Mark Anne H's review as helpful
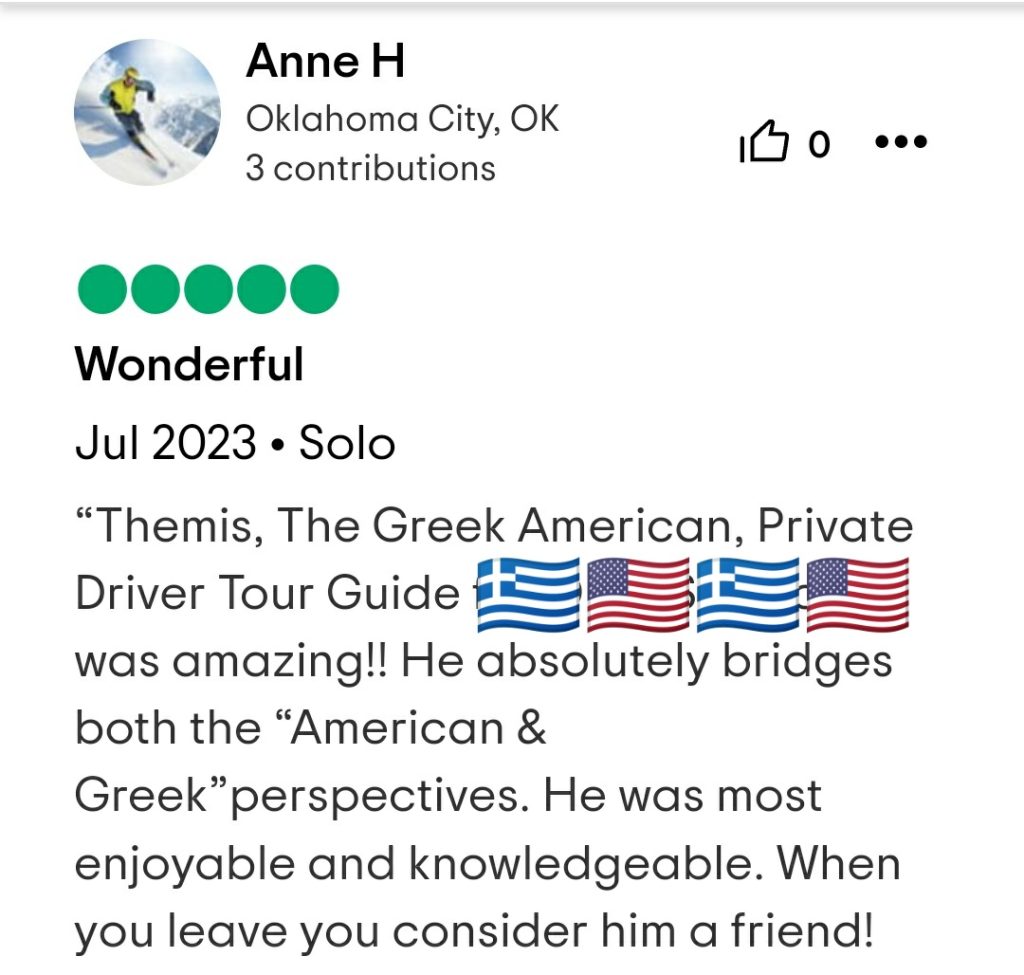The width and height of the screenshot is (1024, 975). click(x=764, y=144)
